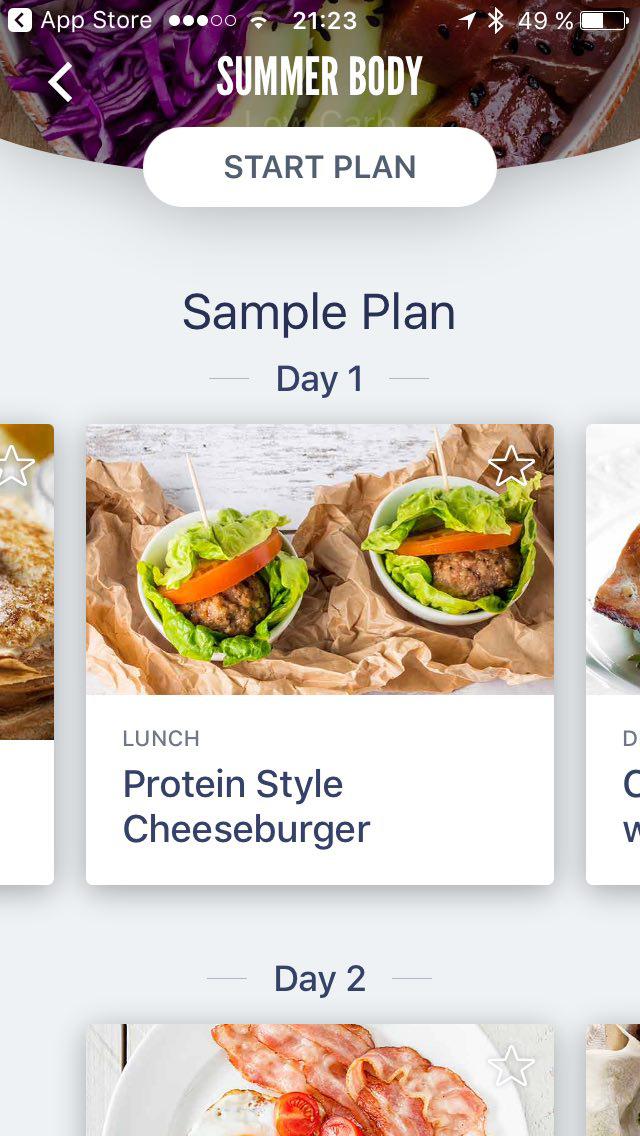The height and width of the screenshot is (1136, 640).
Task: Favorite the Day 2 bacon and eggs meal
Action: tap(512, 1067)
